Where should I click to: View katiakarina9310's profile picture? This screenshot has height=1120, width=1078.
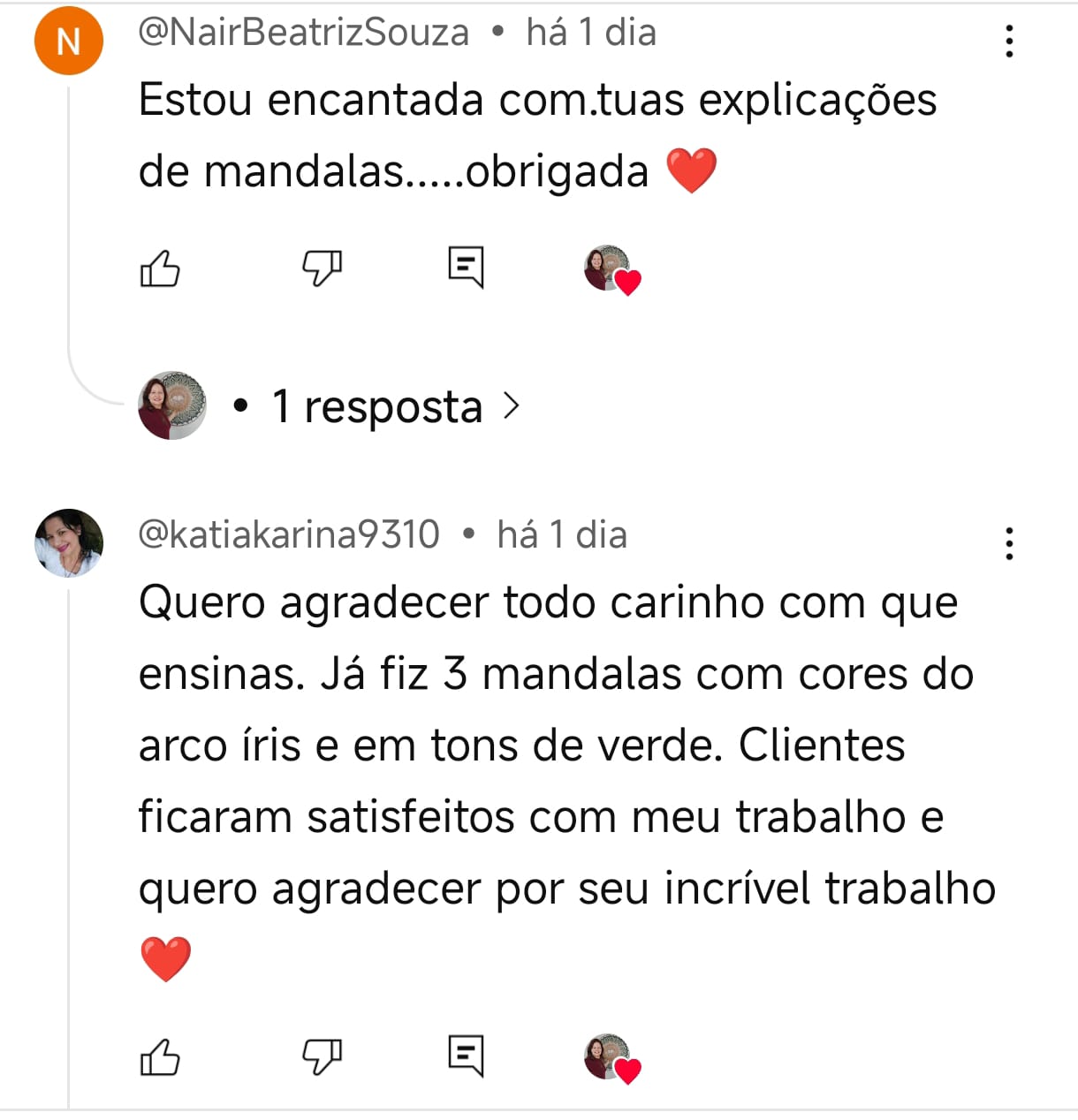click(68, 542)
